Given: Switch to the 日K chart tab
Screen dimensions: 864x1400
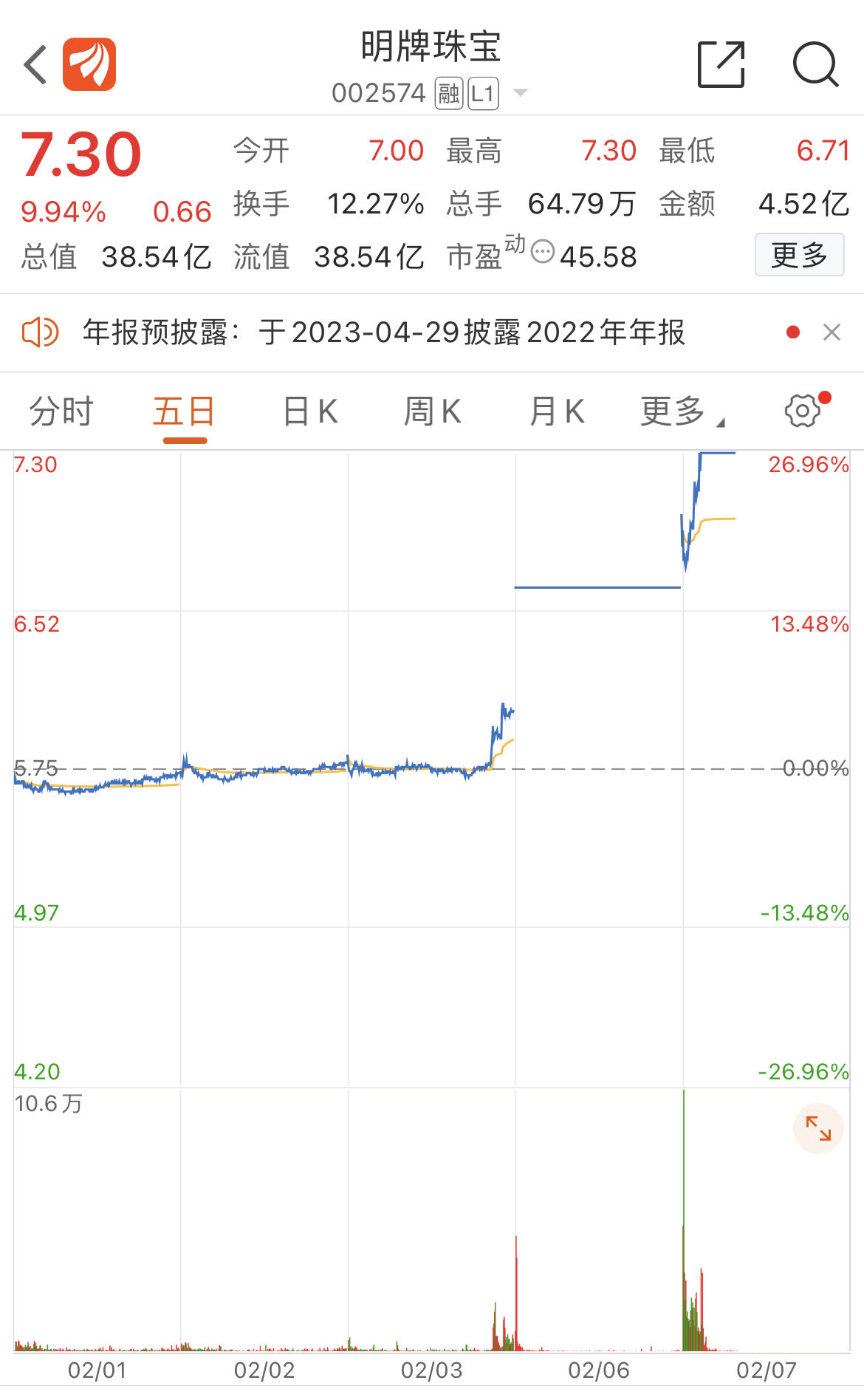Looking at the screenshot, I should 310,412.
